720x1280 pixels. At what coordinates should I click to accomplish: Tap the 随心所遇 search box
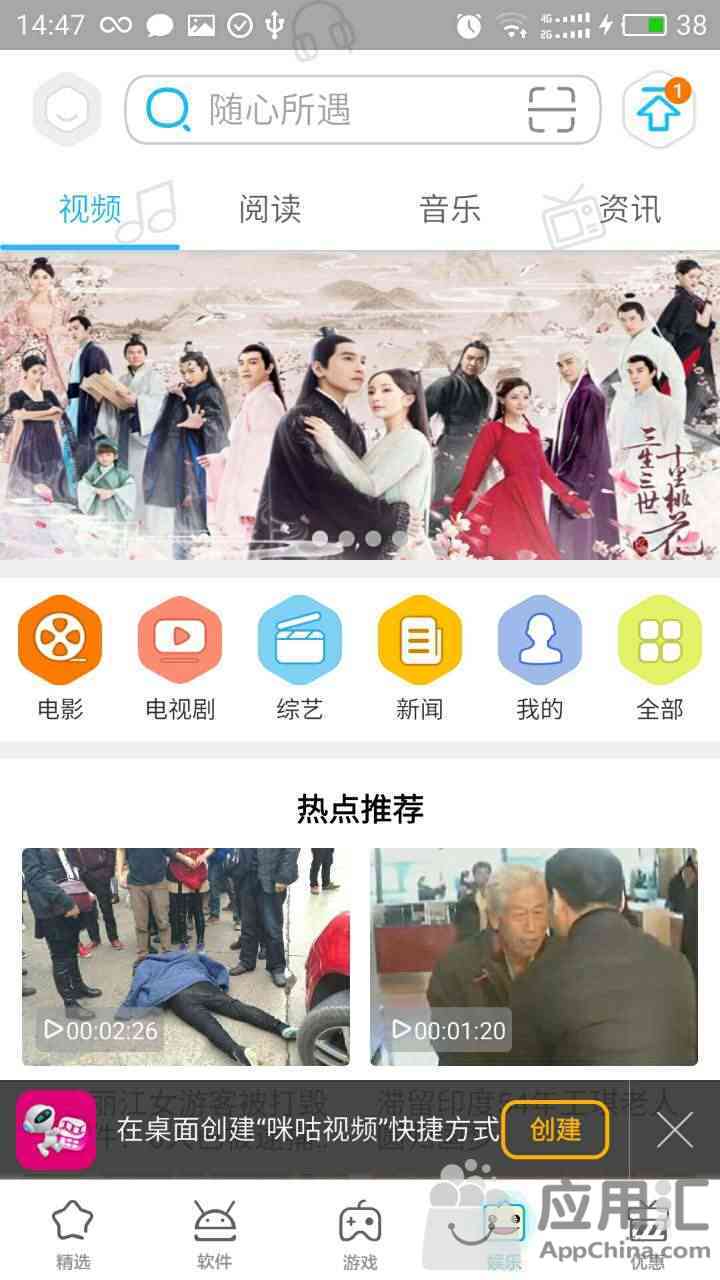[330, 110]
